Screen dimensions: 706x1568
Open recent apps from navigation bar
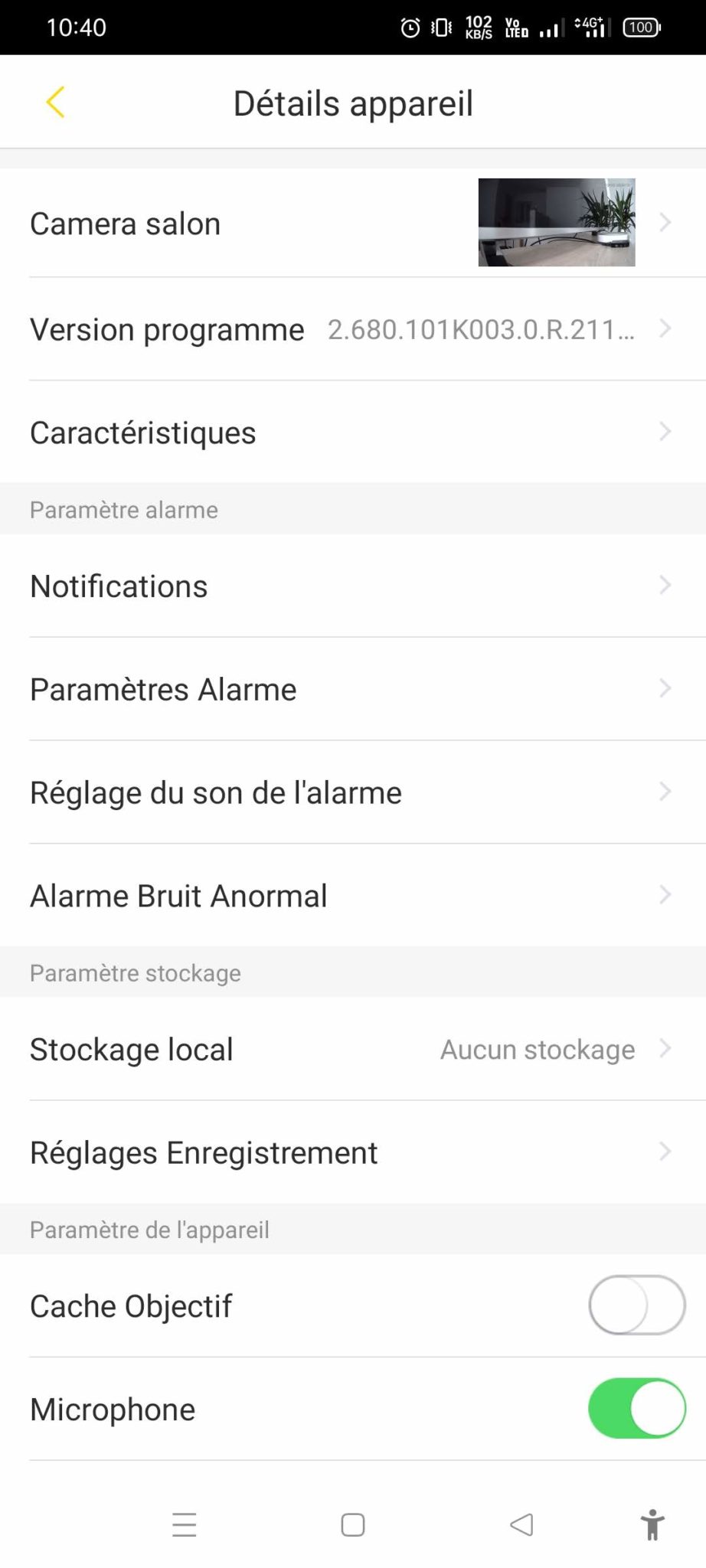pyautogui.click(x=185, y=1524)
